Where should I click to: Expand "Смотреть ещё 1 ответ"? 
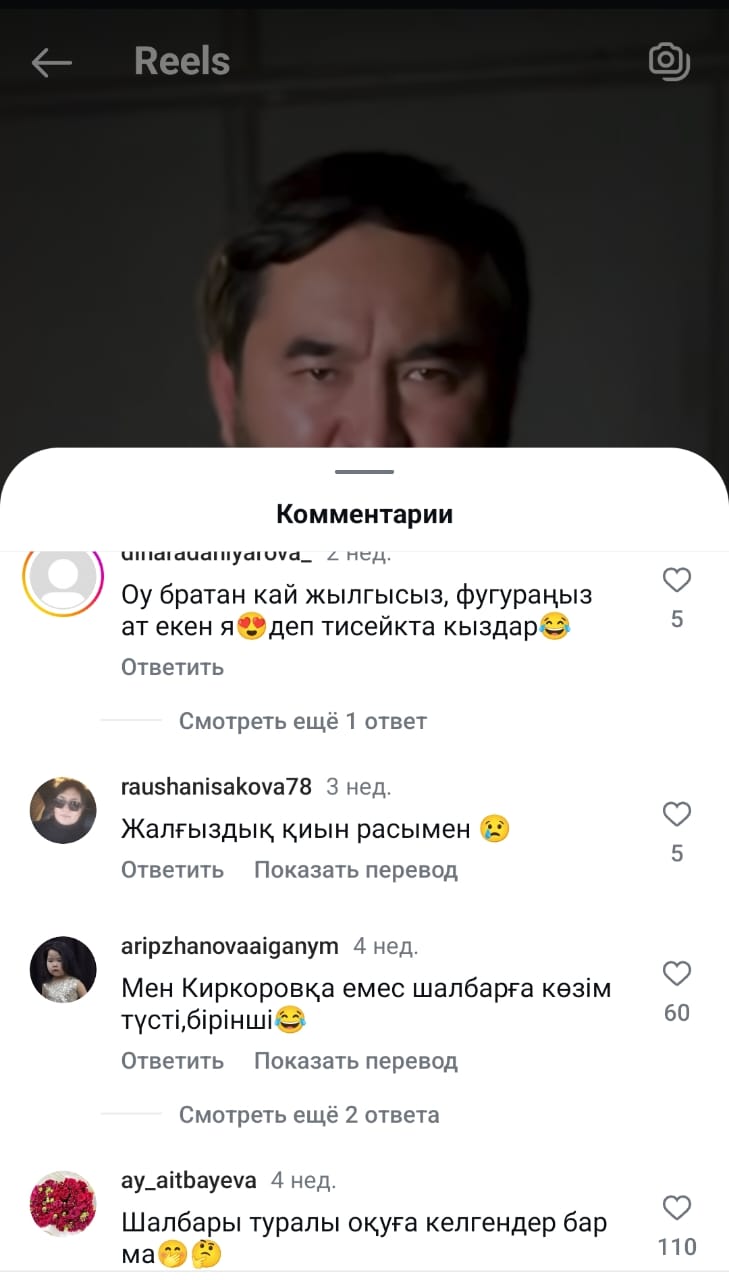[302, 721]
